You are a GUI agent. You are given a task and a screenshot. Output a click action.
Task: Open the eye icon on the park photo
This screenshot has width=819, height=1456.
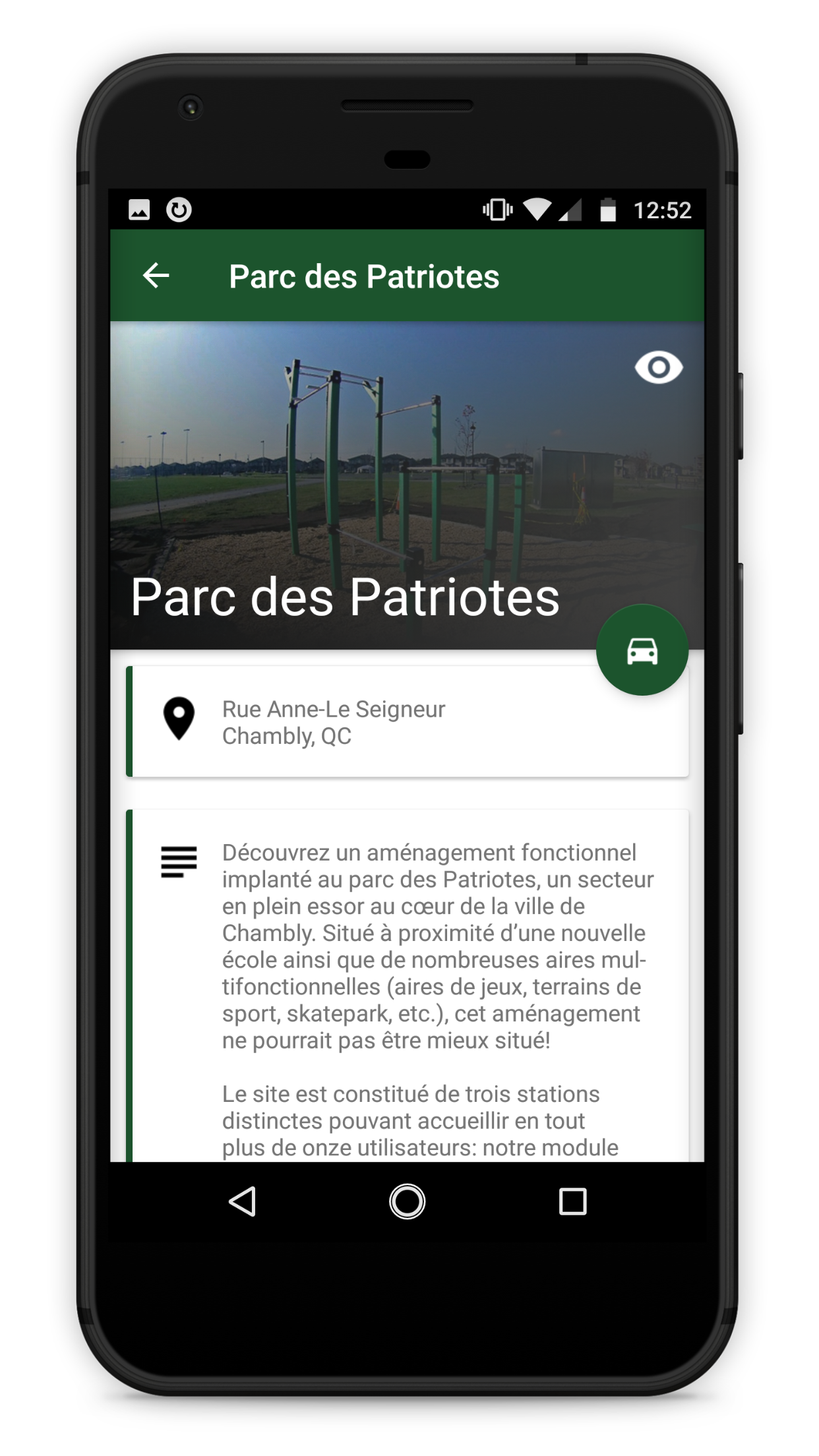coord(658,367)
